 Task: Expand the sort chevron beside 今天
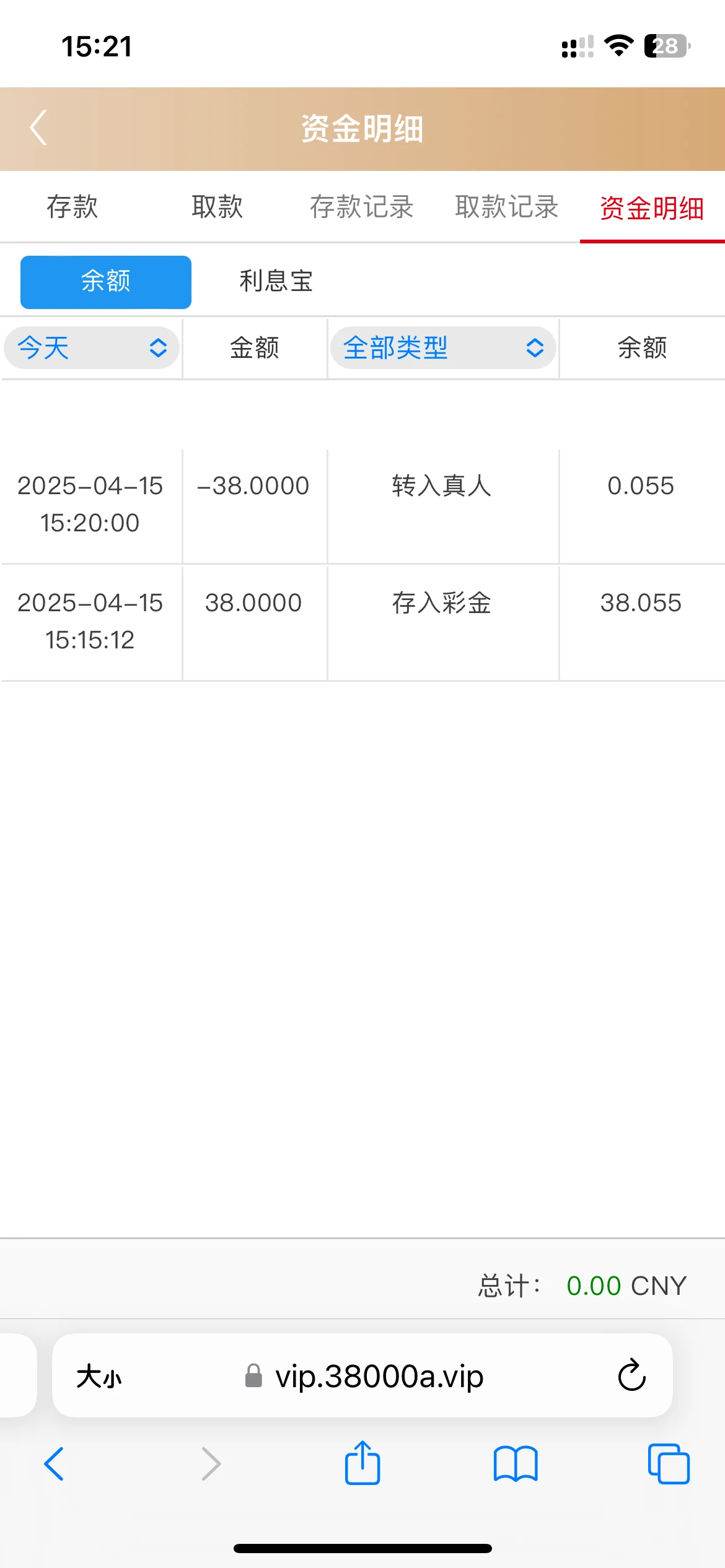[157, 348]
